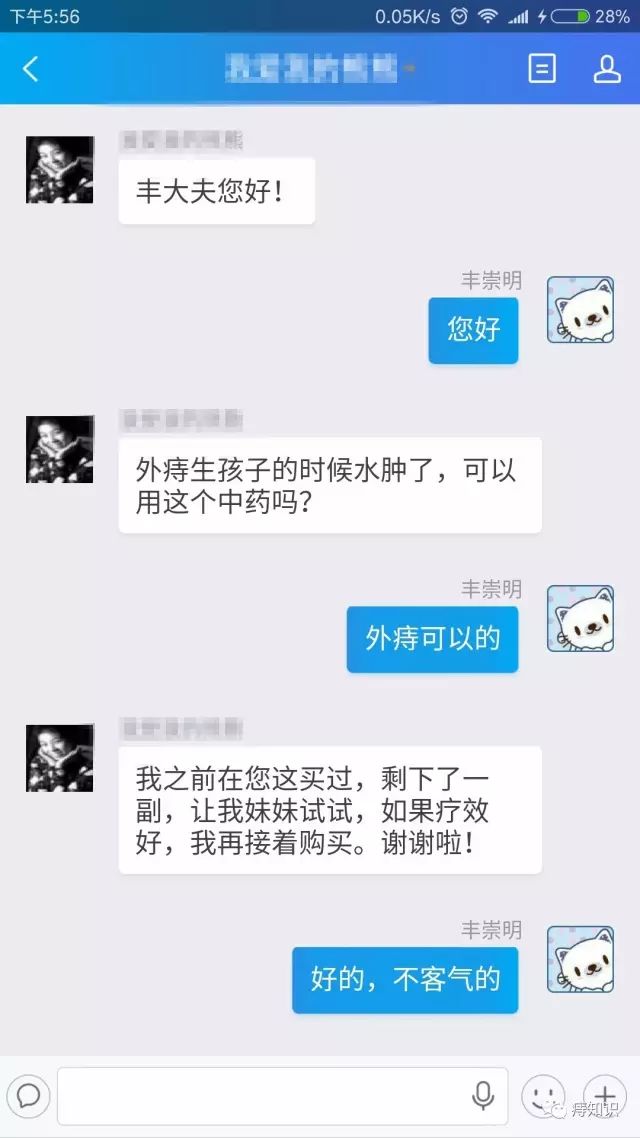Open the contact profile icon
Screen dimensions: 640x1138
pyautogui.click(x=607, y=68)
